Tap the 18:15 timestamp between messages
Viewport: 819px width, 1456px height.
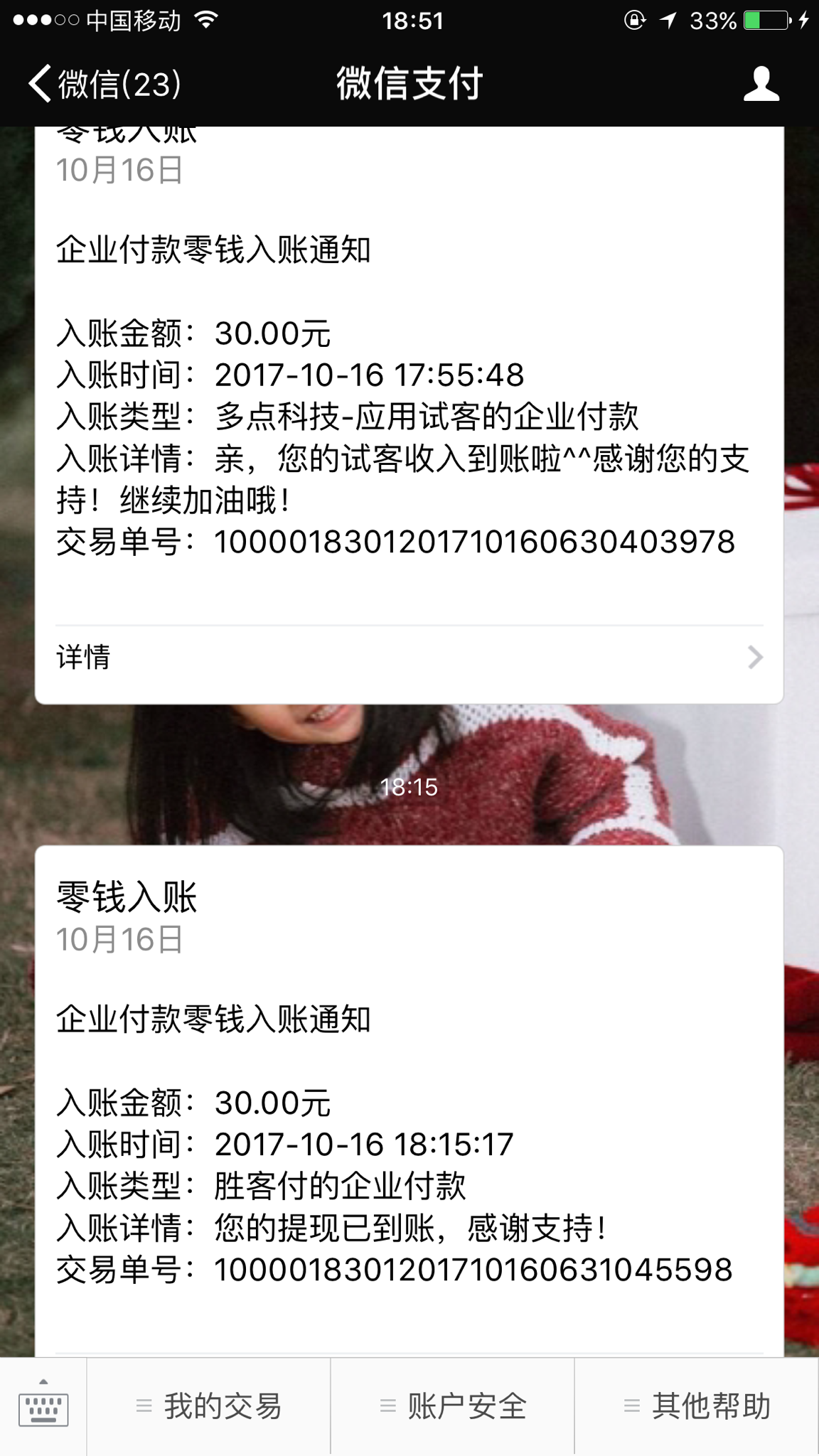pyautogui.click(x=409, y=787)
